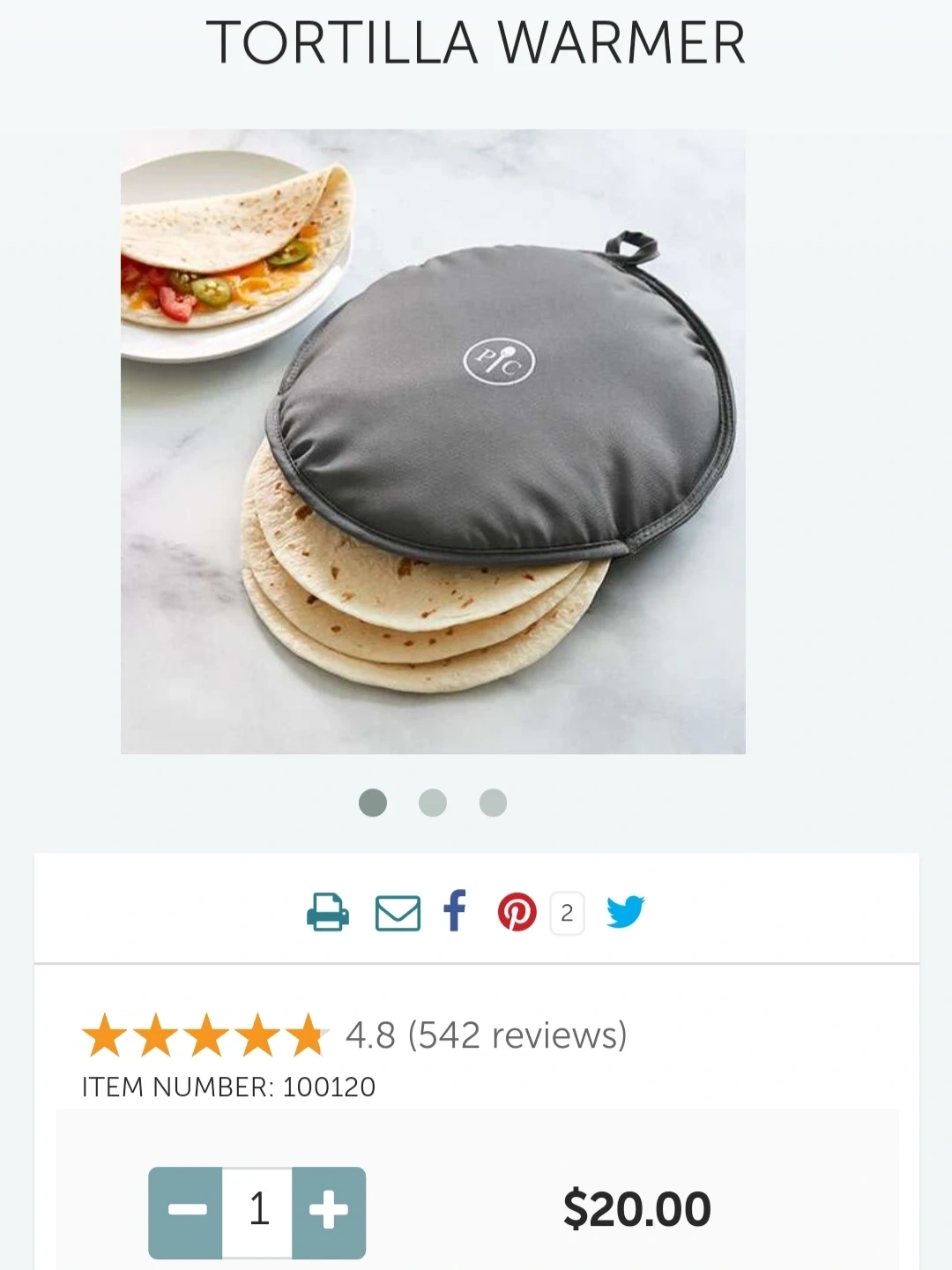Pin product on Pinterest
Viewport: 952px width, 1270px height.
[x=517, y=913]
